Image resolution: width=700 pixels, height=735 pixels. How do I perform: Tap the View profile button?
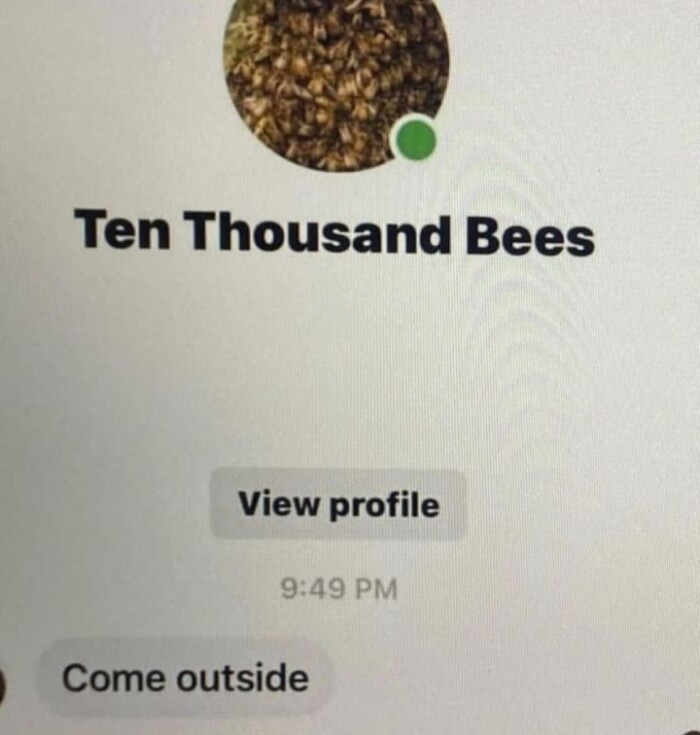click(338, 505)
